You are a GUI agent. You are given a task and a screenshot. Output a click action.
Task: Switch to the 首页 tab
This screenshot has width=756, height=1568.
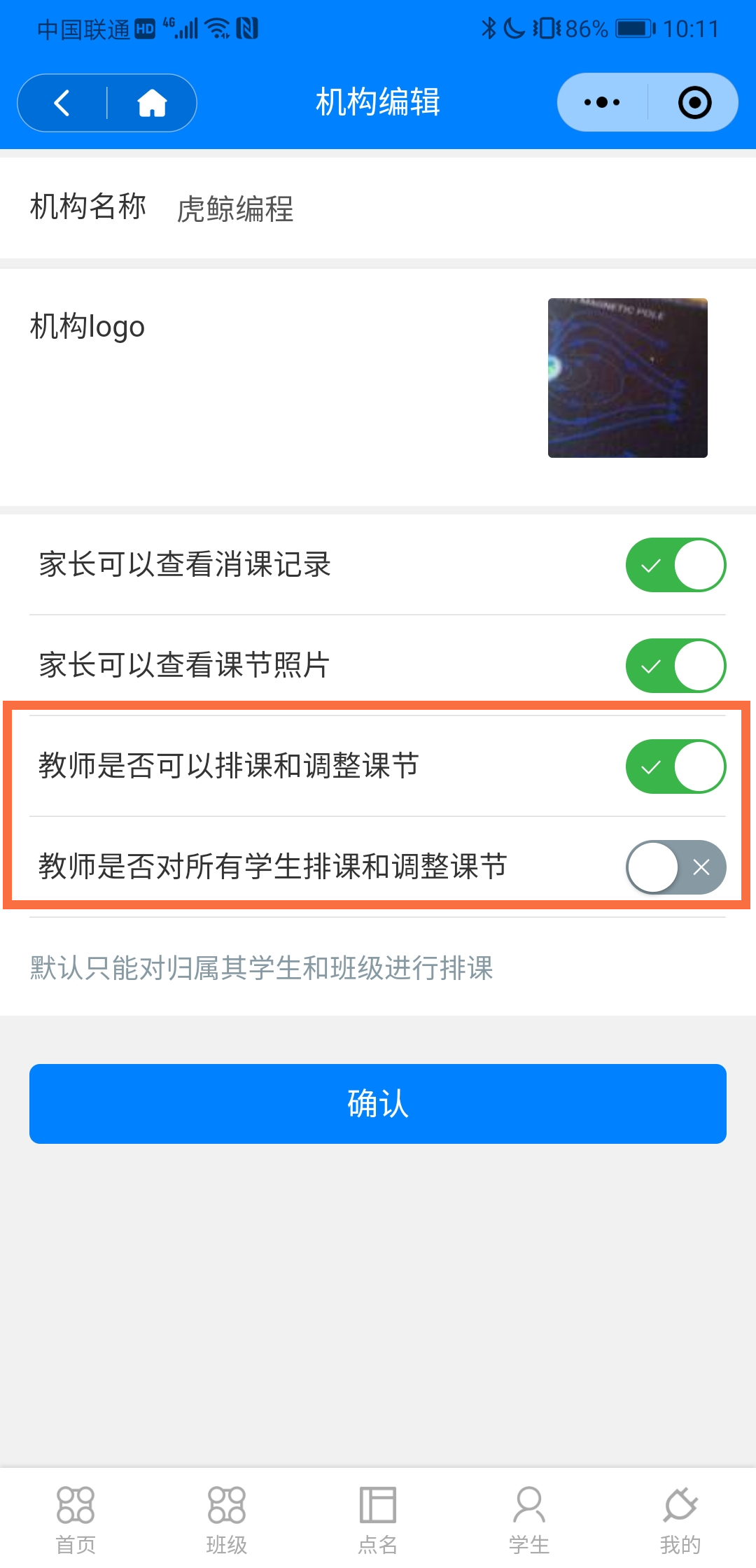point(76,1519)
